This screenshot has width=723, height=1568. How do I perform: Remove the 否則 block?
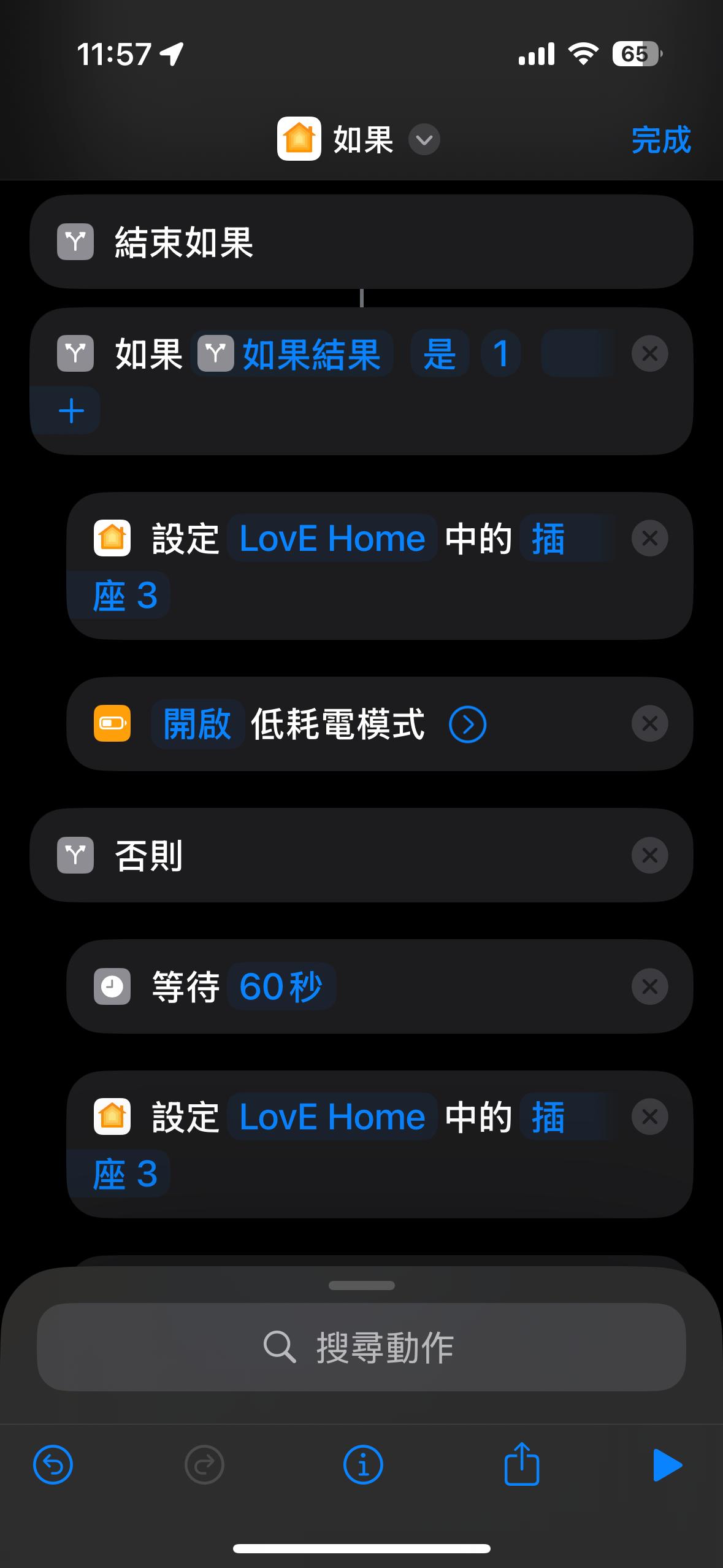coord(649,855)
